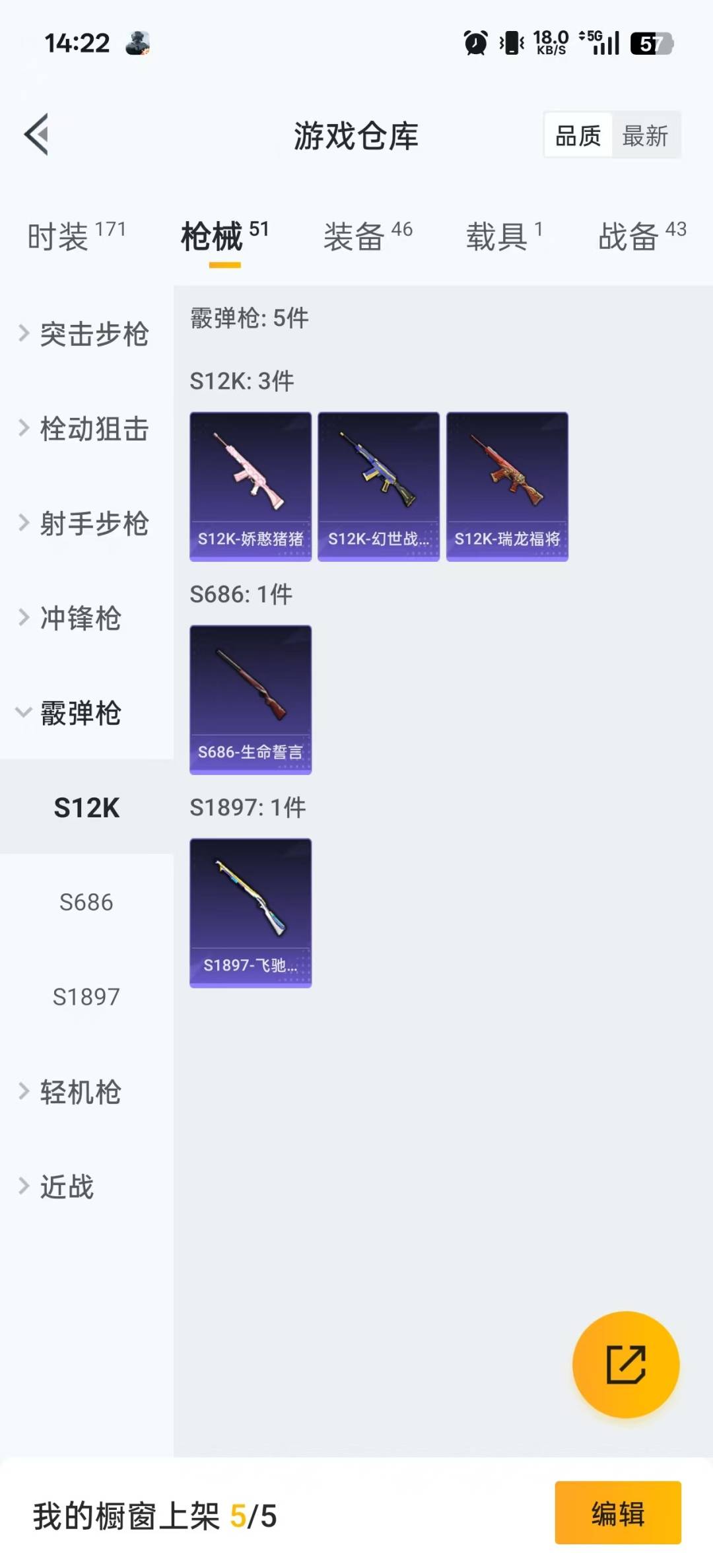
Task: Tap the battery indicator in status bar
Action: [x=654, y=44]
